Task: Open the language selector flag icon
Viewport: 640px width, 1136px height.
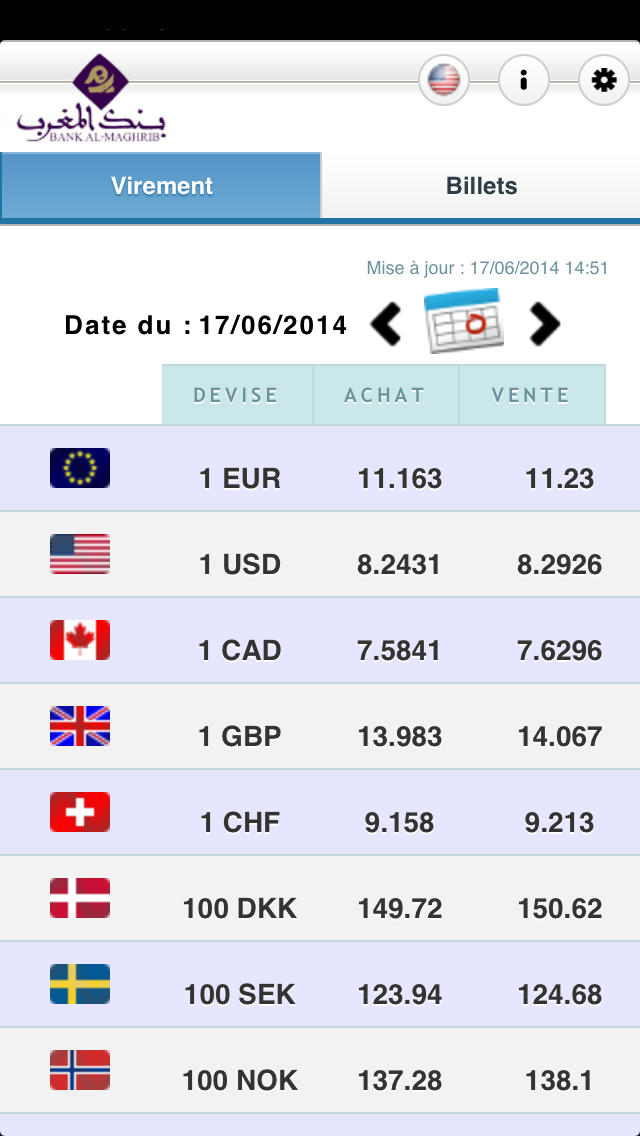Action: [444, 80]
